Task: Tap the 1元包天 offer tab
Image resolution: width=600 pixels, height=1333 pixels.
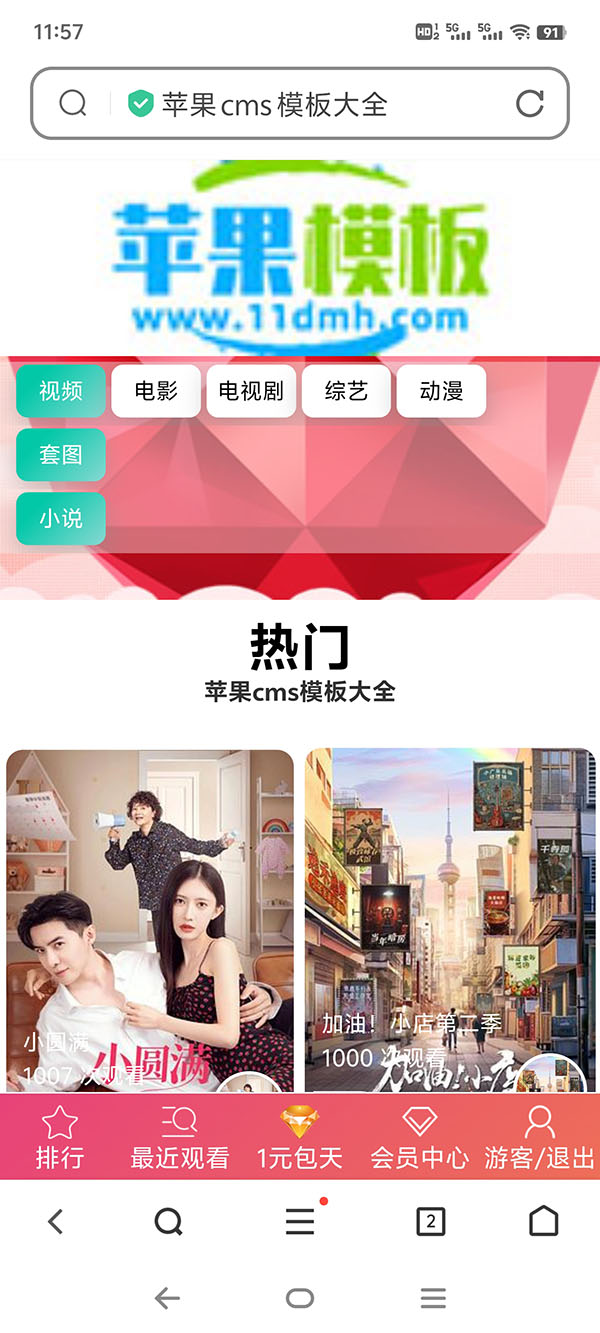Action: 300,1138
